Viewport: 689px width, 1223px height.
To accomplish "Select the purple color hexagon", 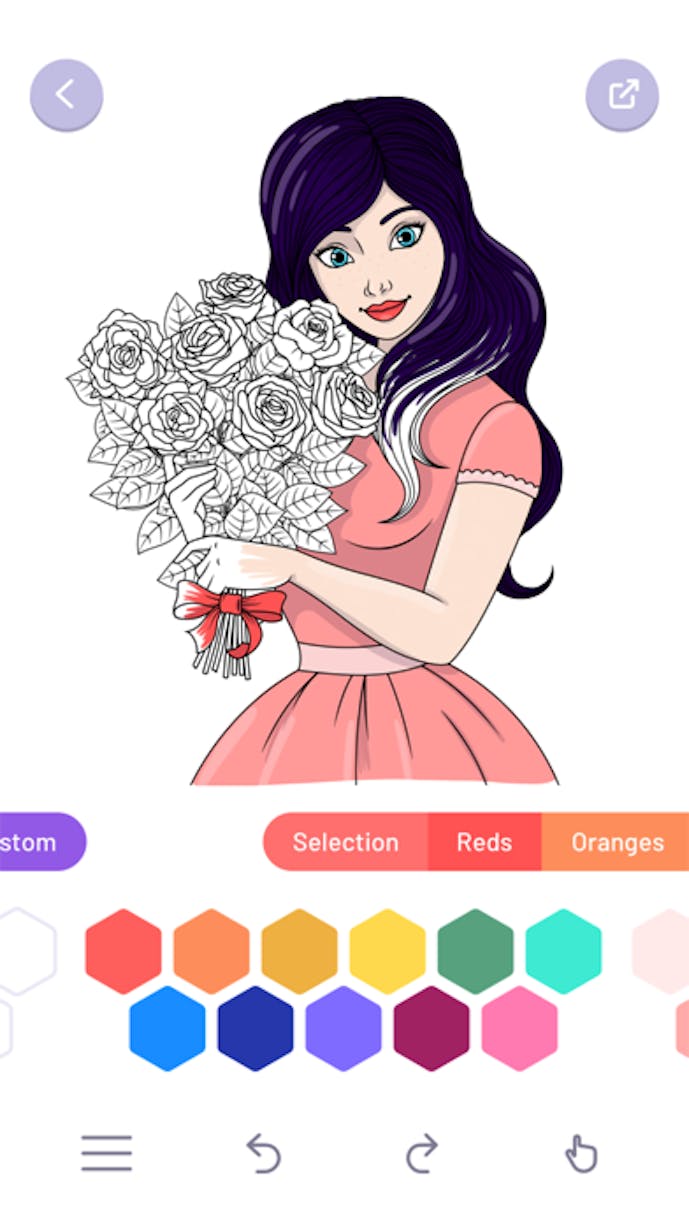I will click(343, 1028).
